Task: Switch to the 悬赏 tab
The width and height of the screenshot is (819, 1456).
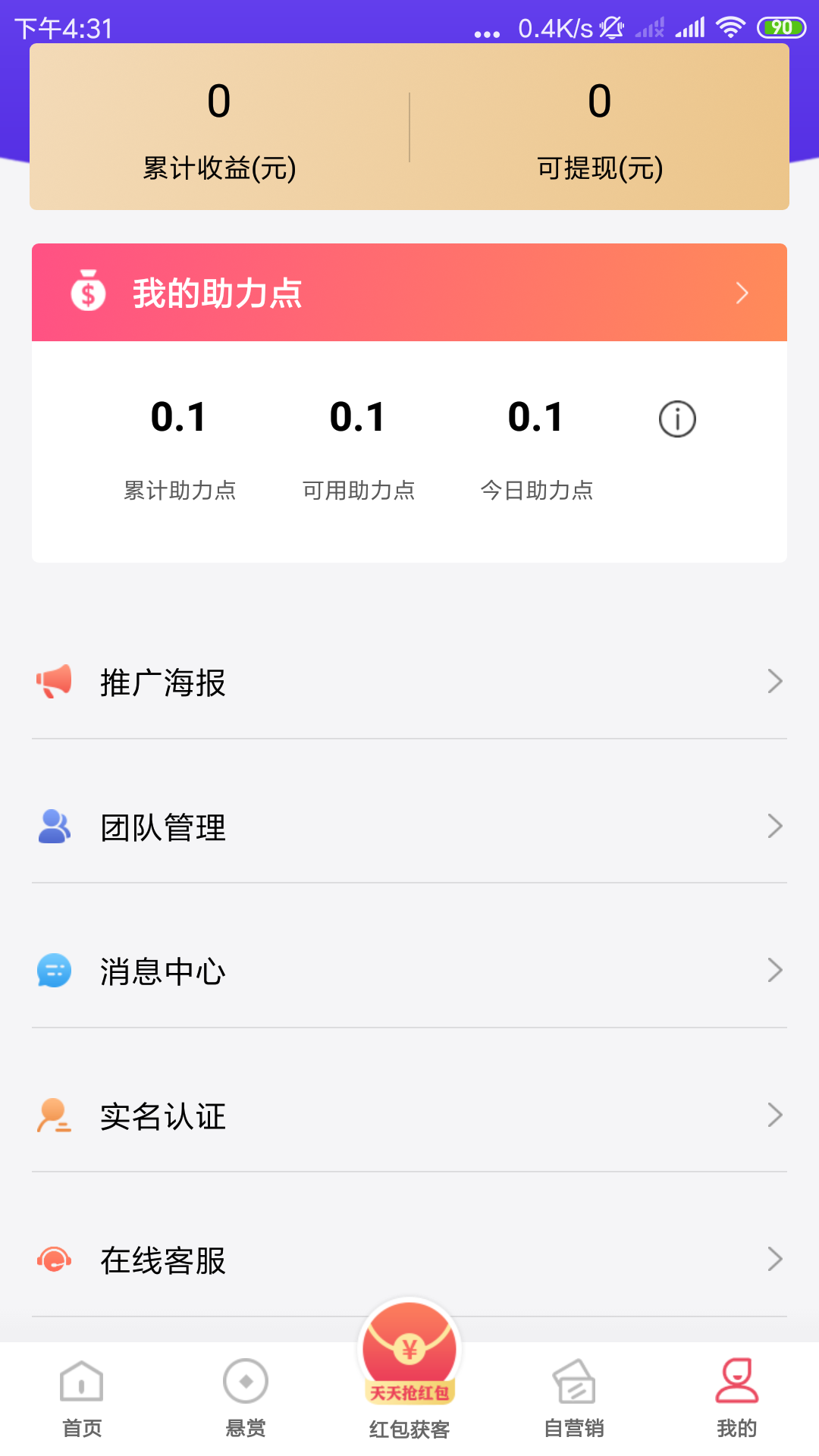Action: [x=246, y=1399]
